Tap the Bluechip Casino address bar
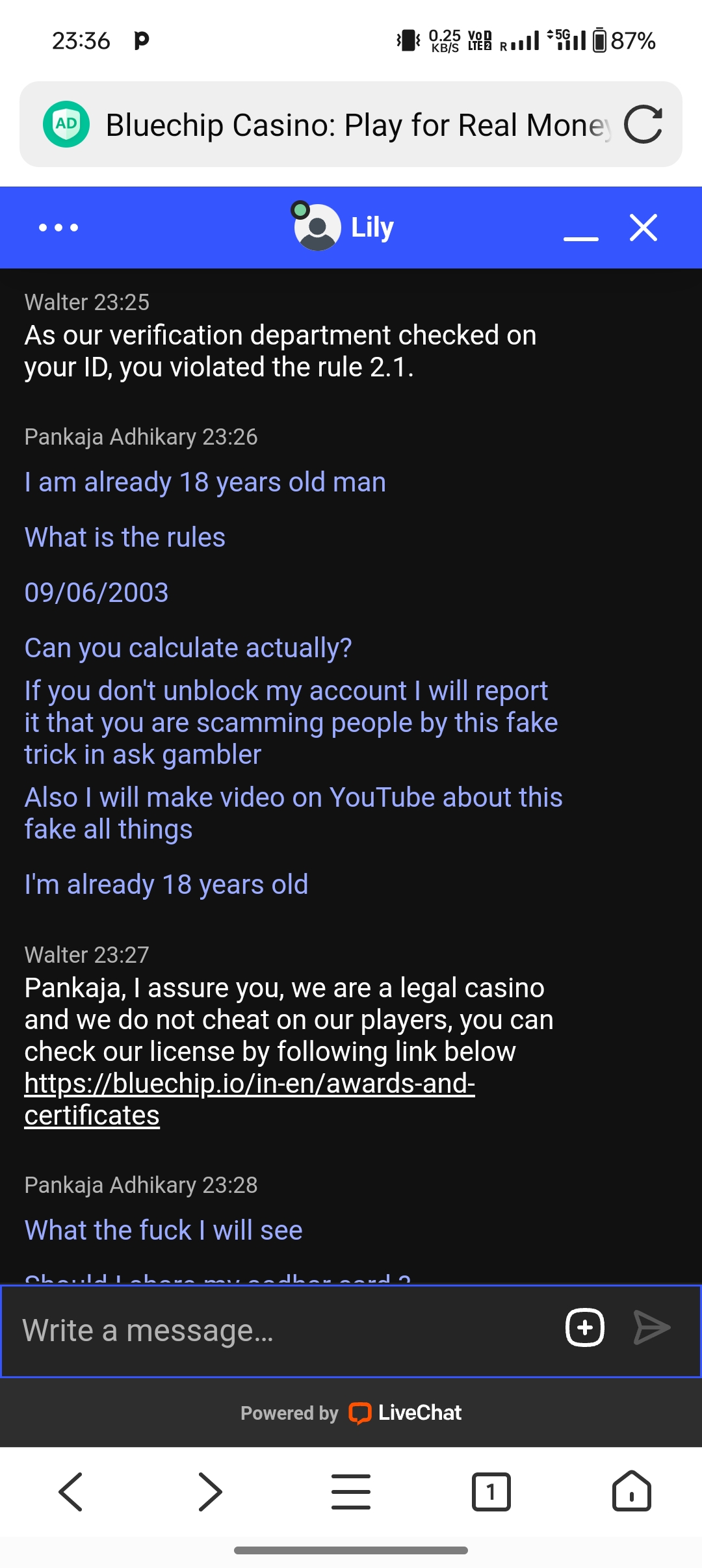Screen dimensions: 702x1568 (357, 124)
